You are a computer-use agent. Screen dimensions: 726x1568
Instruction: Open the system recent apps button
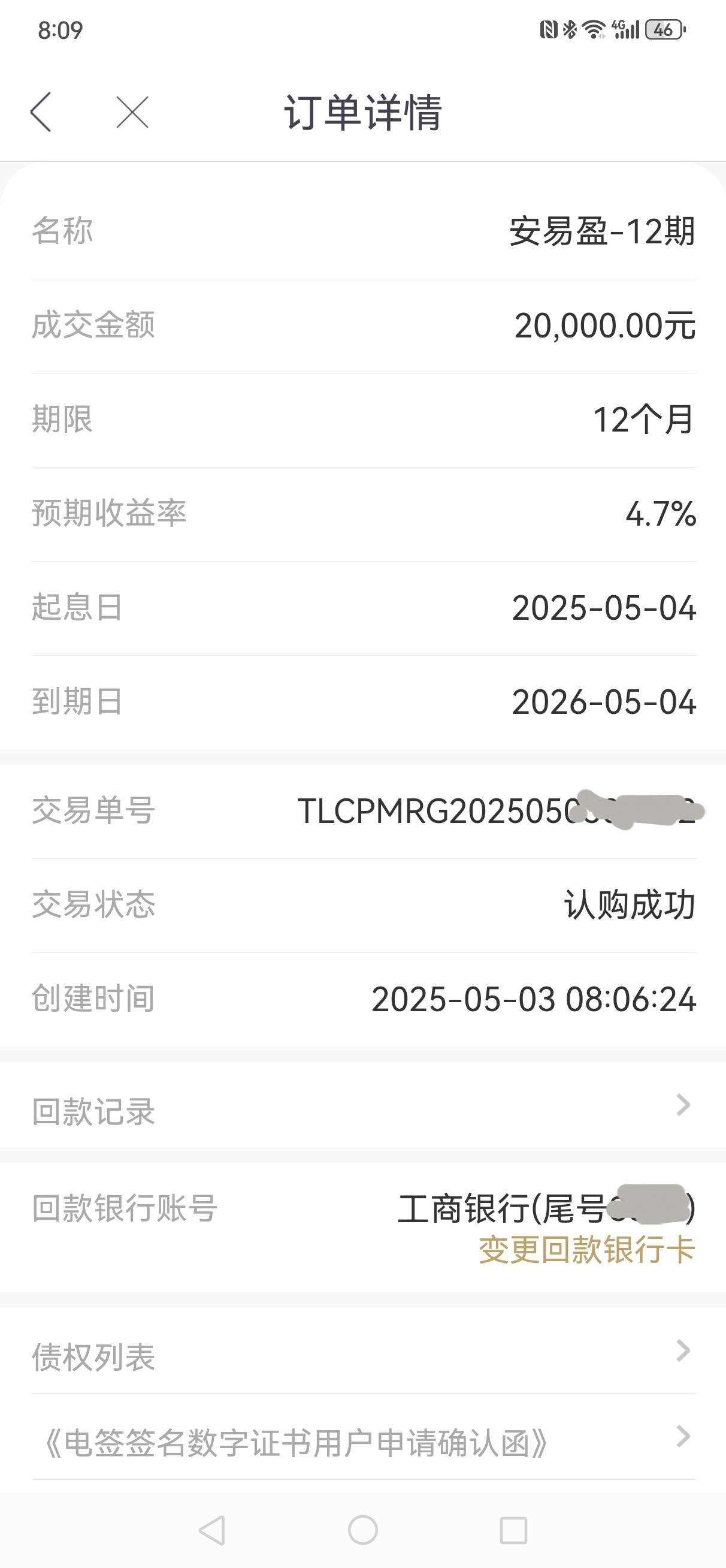click(513, 1530)
